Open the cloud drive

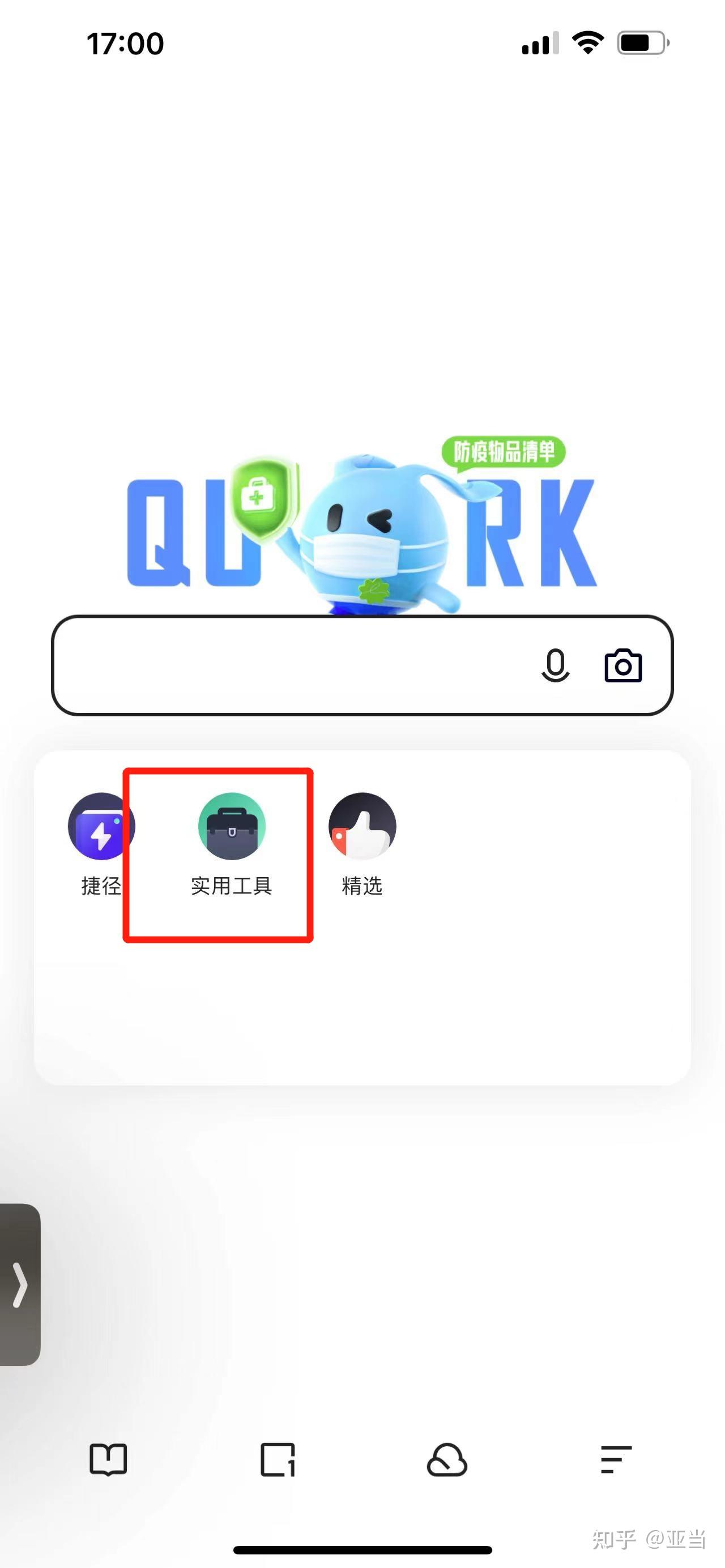click(x=447, y=1460)
